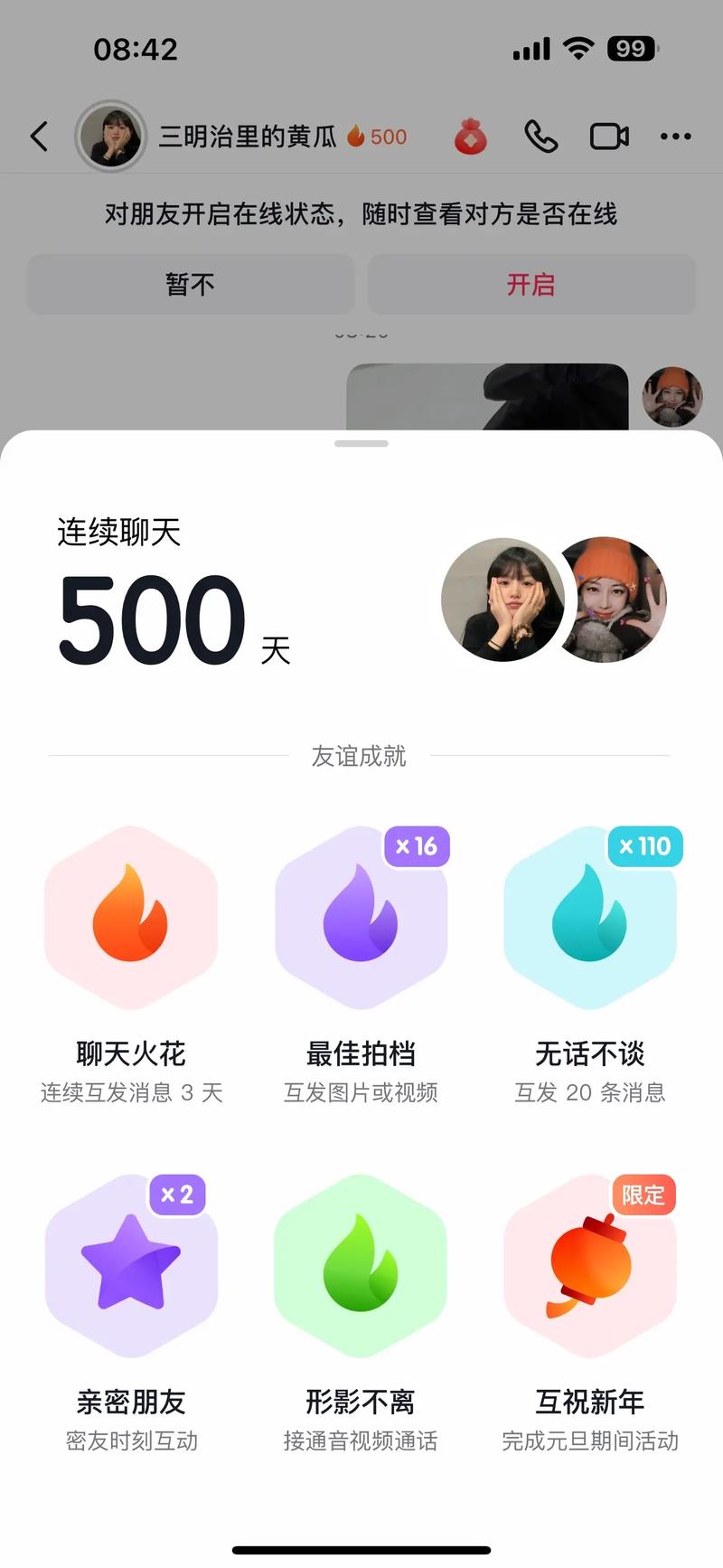Open the 亲密朋友 star badge
Screen dimensions: 723x1568
tap(131, 1265)
